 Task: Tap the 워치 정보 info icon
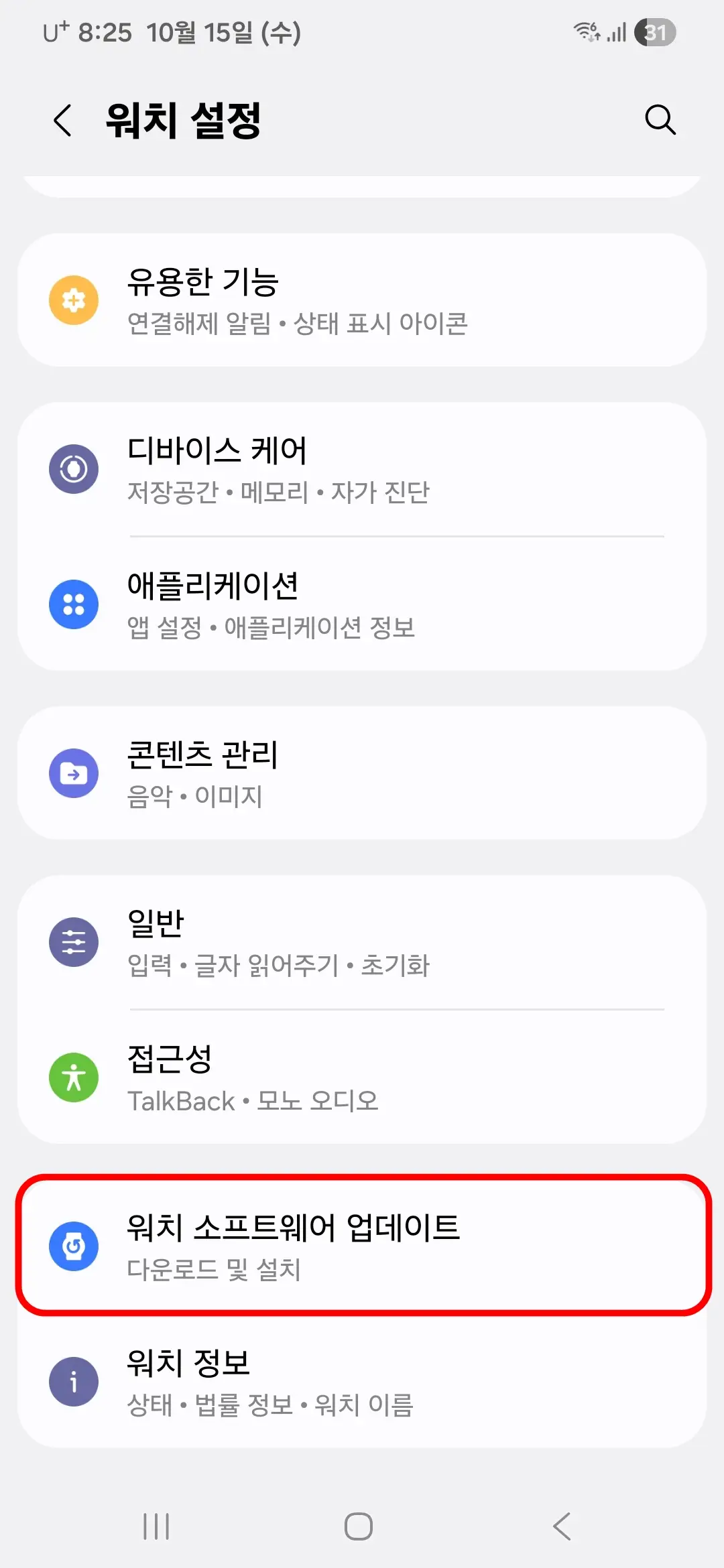[74, 1380]
